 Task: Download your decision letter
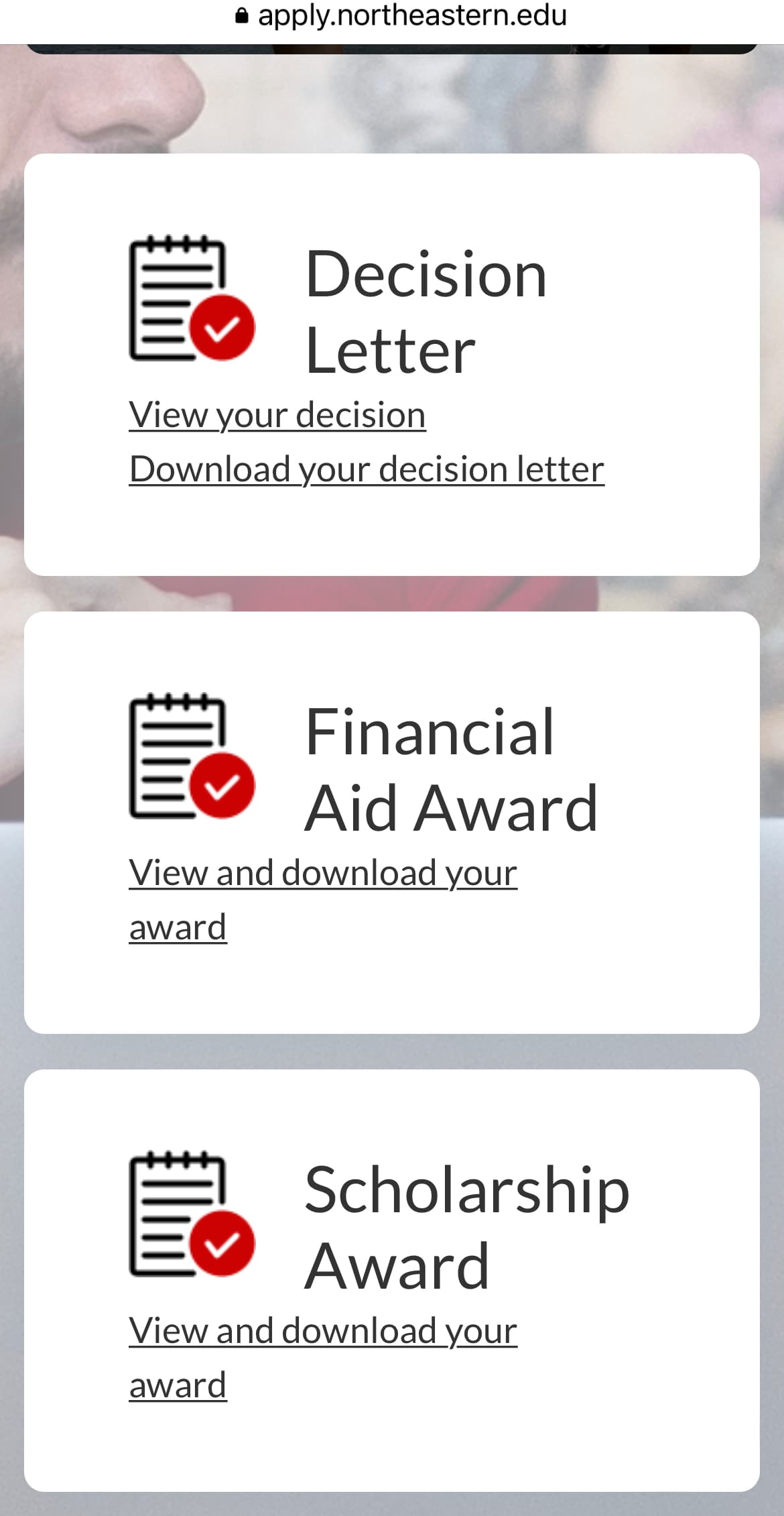(367, 469)
